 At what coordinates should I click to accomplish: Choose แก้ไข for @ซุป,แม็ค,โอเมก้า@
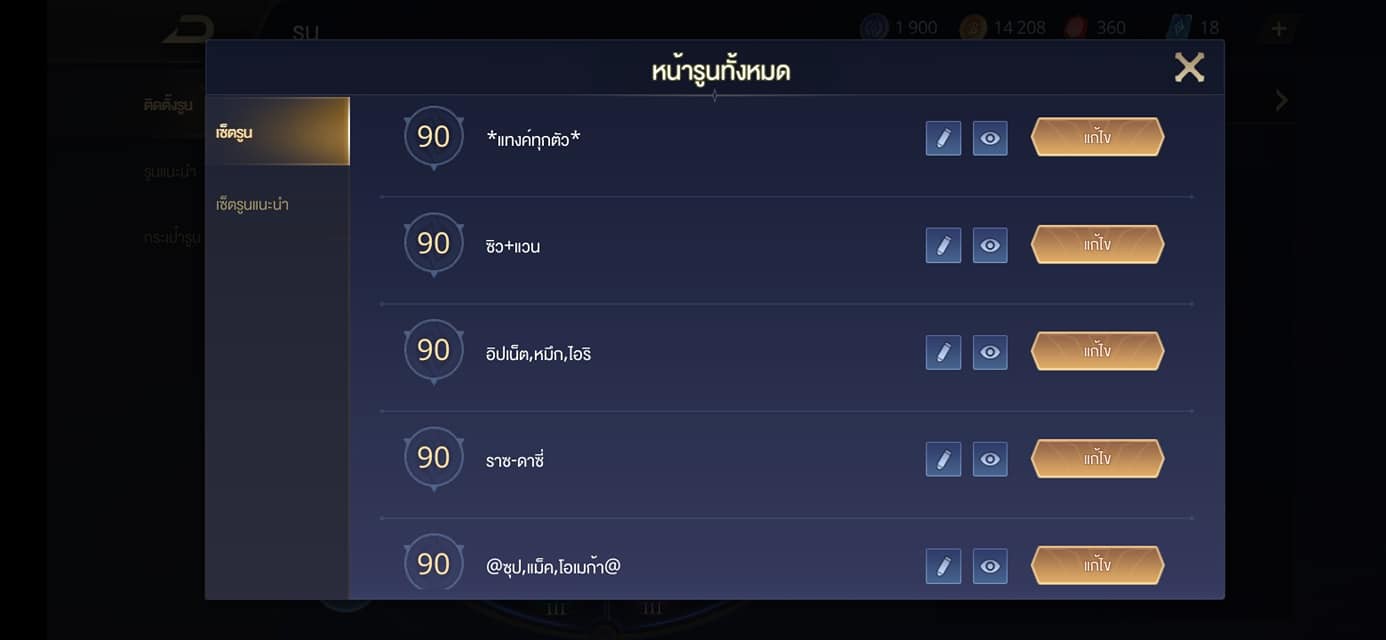tap(1097, 565)
